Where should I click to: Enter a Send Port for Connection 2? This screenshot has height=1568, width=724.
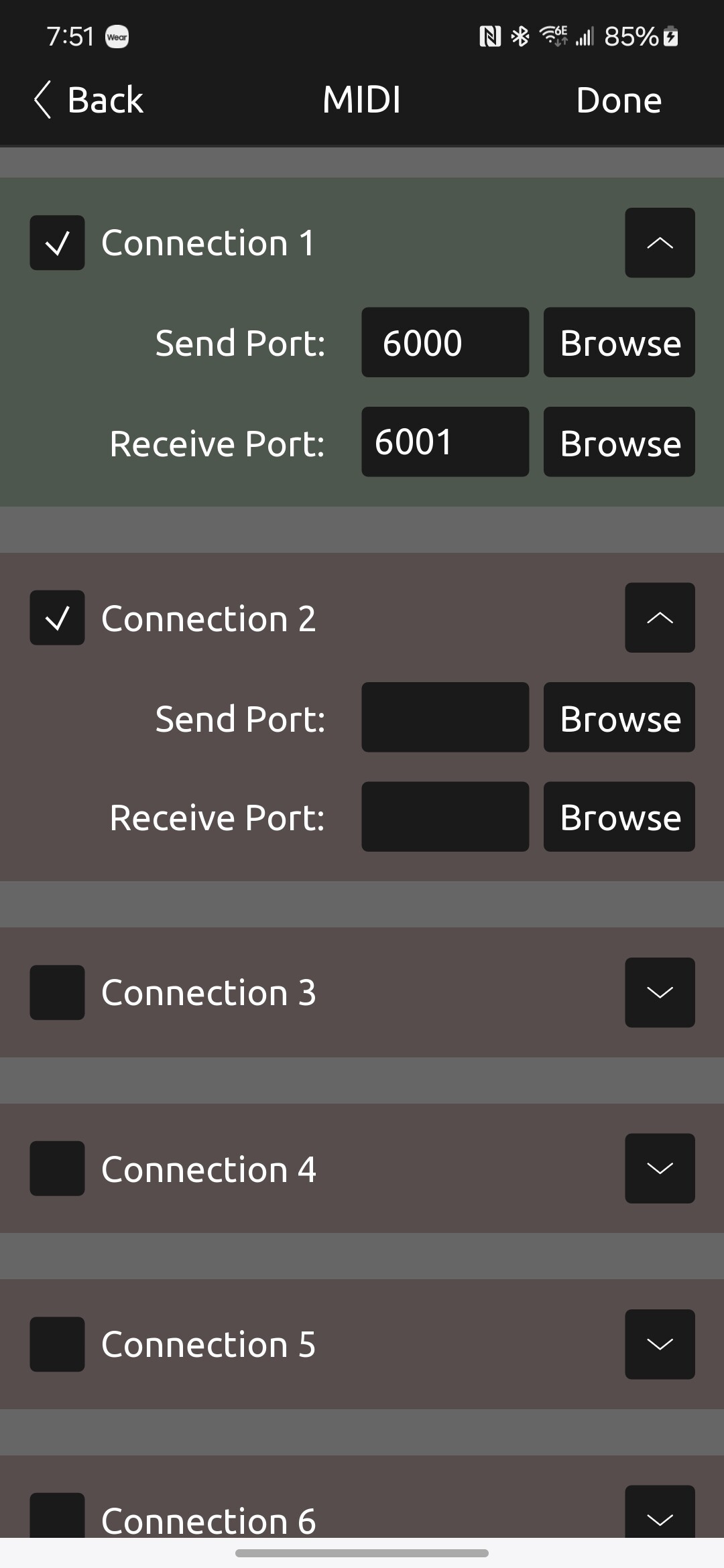tap(445, 718)
